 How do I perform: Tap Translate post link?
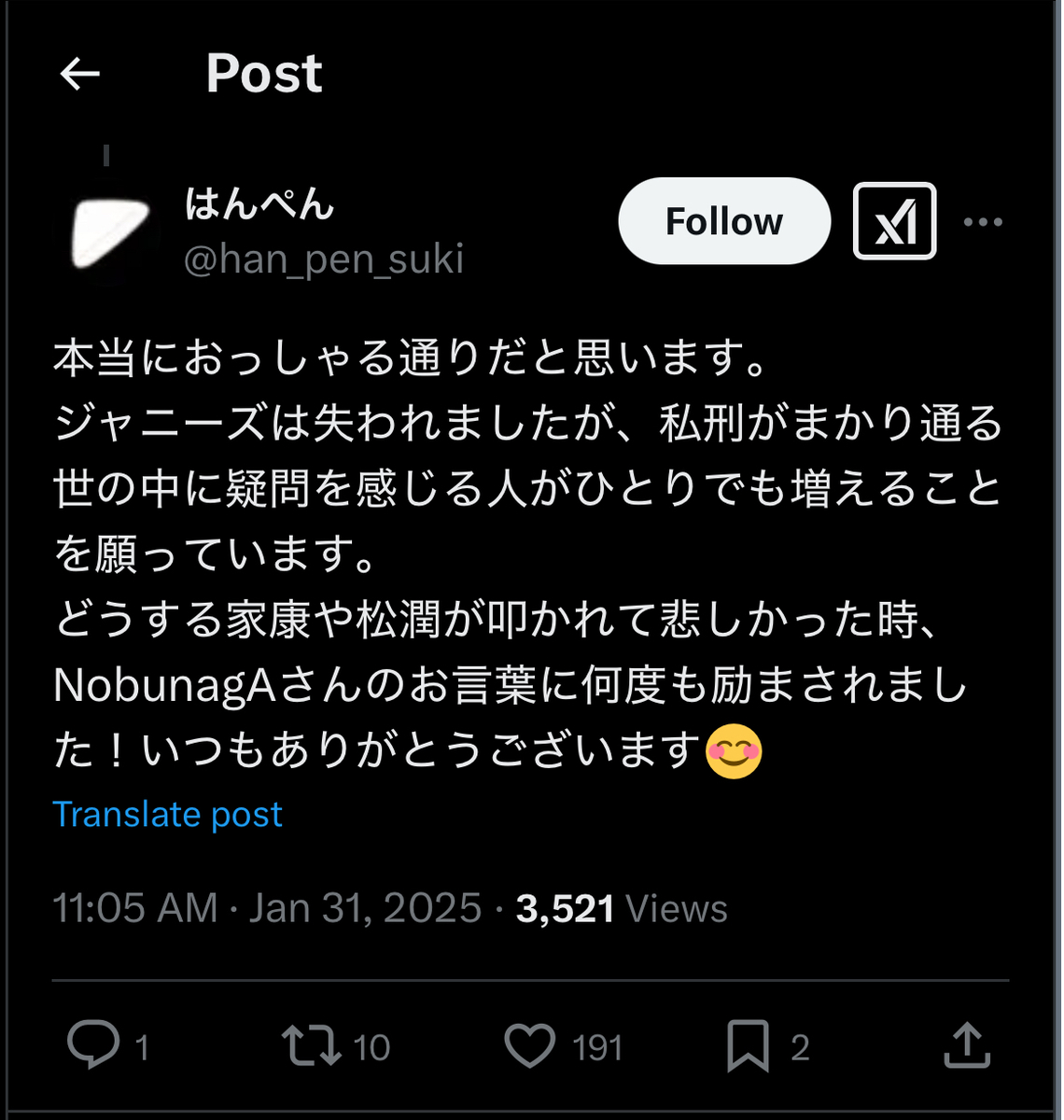point(167,815)
